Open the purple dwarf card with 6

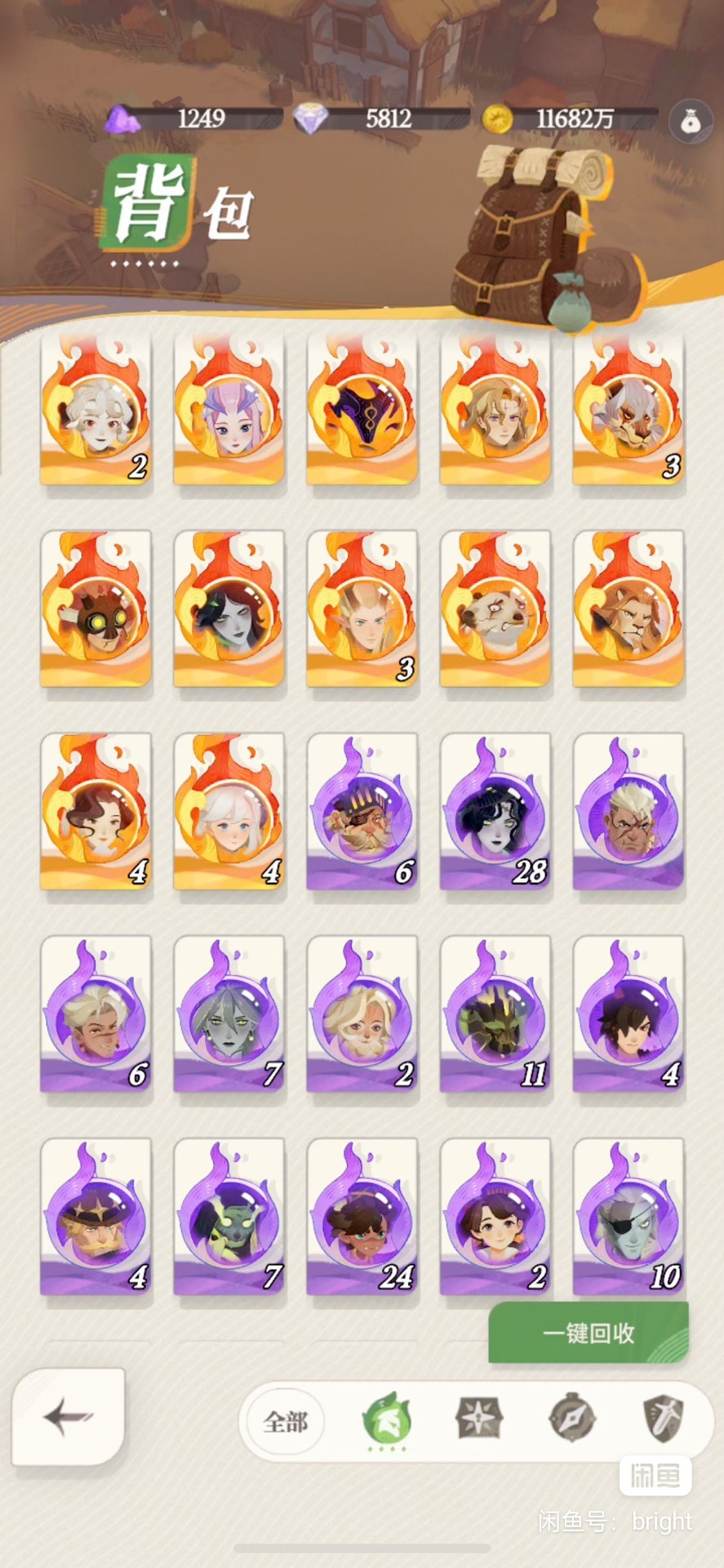(362, 812)
